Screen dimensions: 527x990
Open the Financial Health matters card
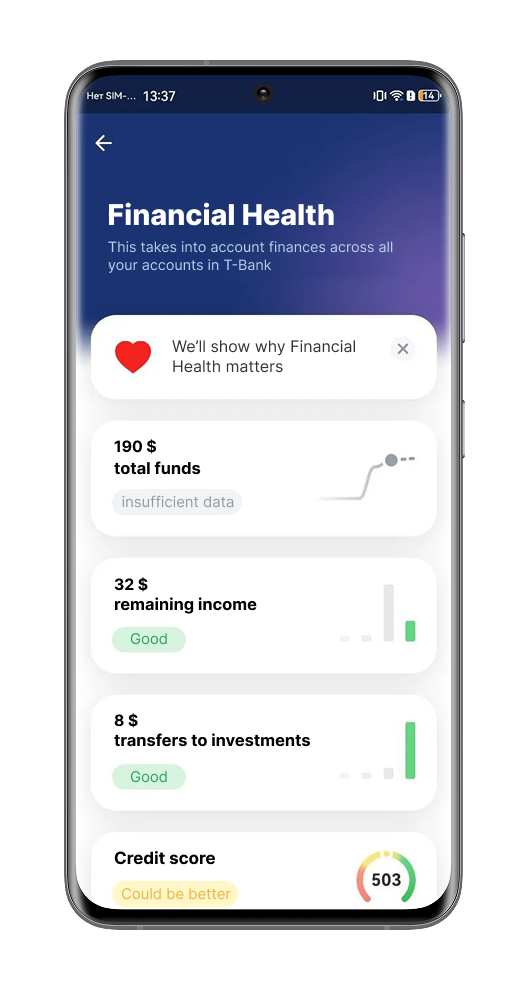[x=263, y=357]
